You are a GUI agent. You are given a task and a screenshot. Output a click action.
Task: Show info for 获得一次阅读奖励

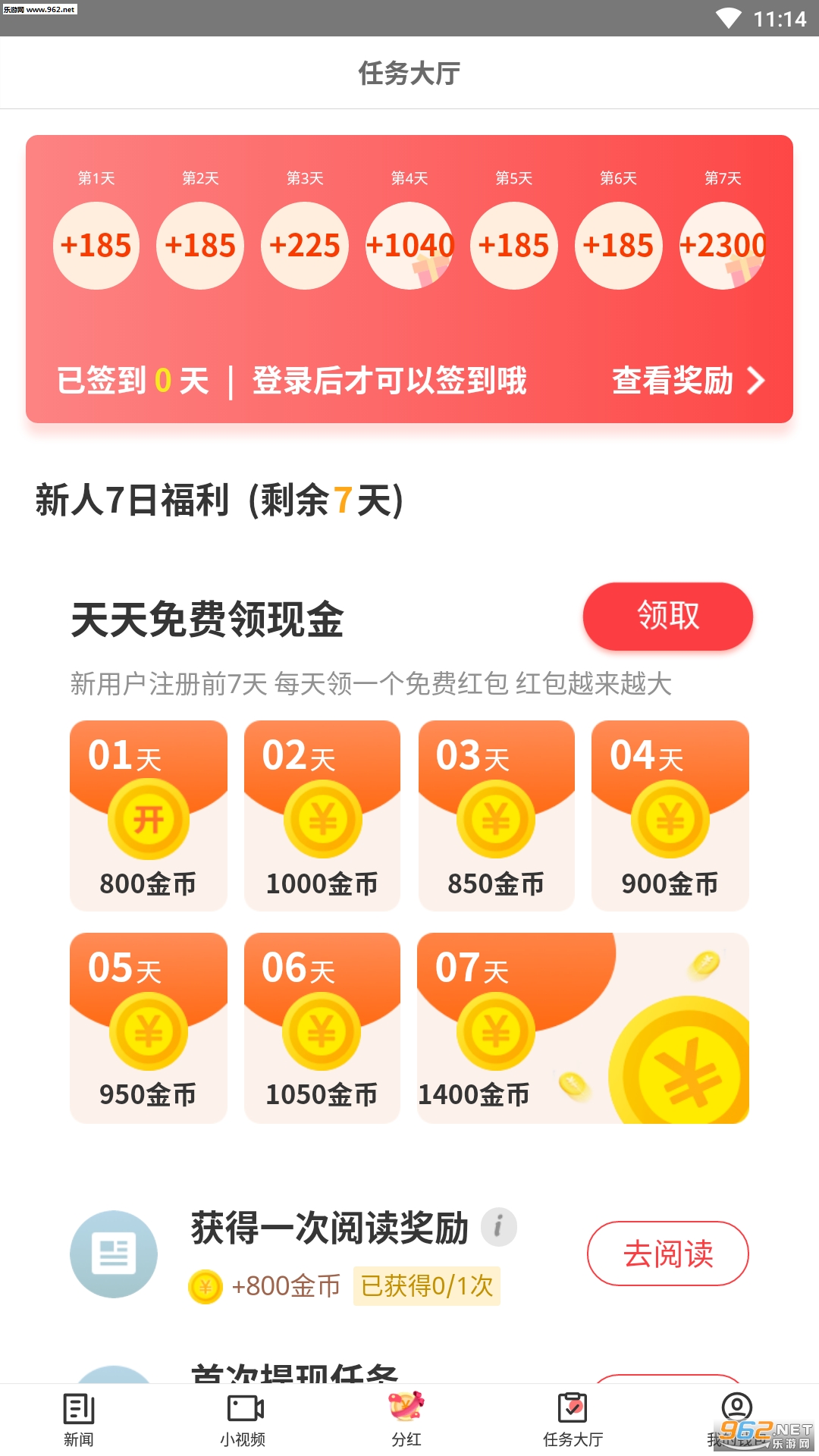click(498, 1226)
